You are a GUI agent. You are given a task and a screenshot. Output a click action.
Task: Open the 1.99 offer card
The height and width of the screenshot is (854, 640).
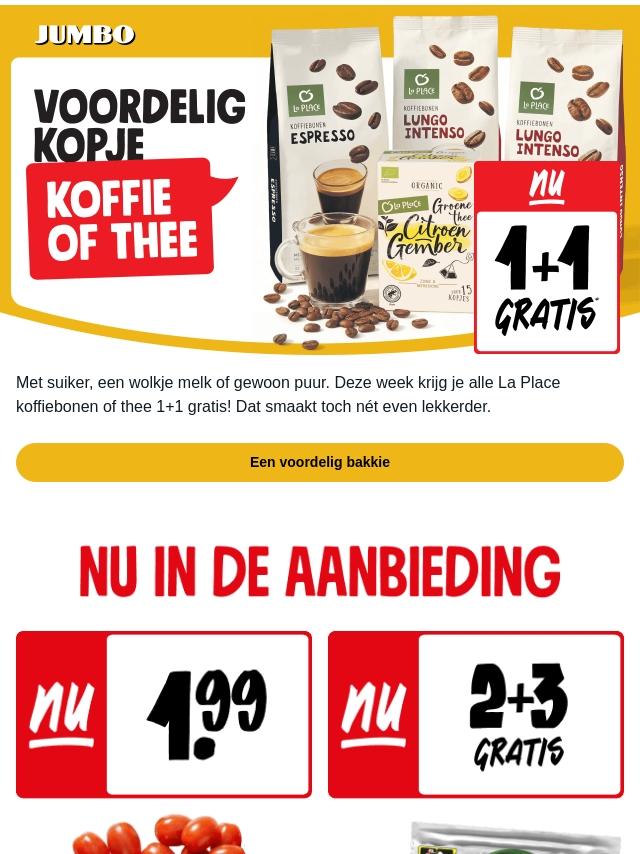click(x=164, y=715)
